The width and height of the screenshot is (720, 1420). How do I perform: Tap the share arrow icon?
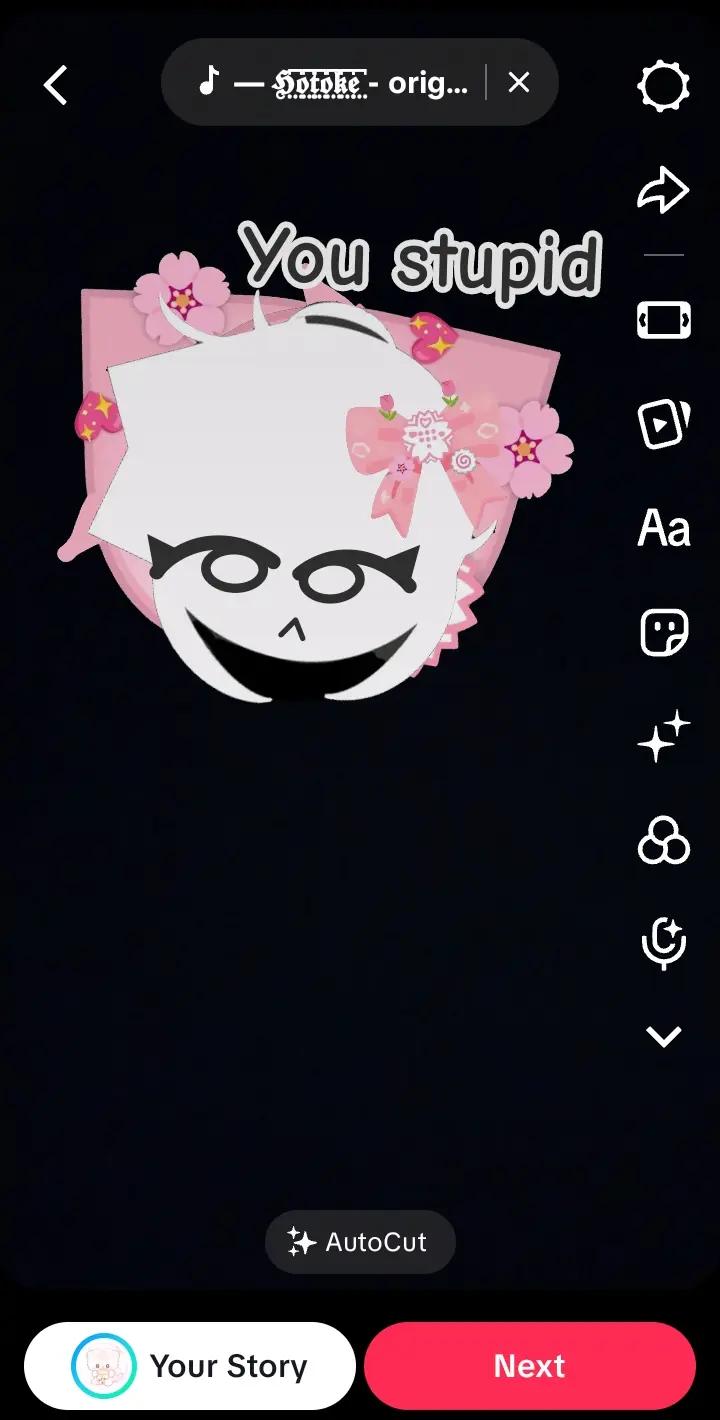pos(663,190)
